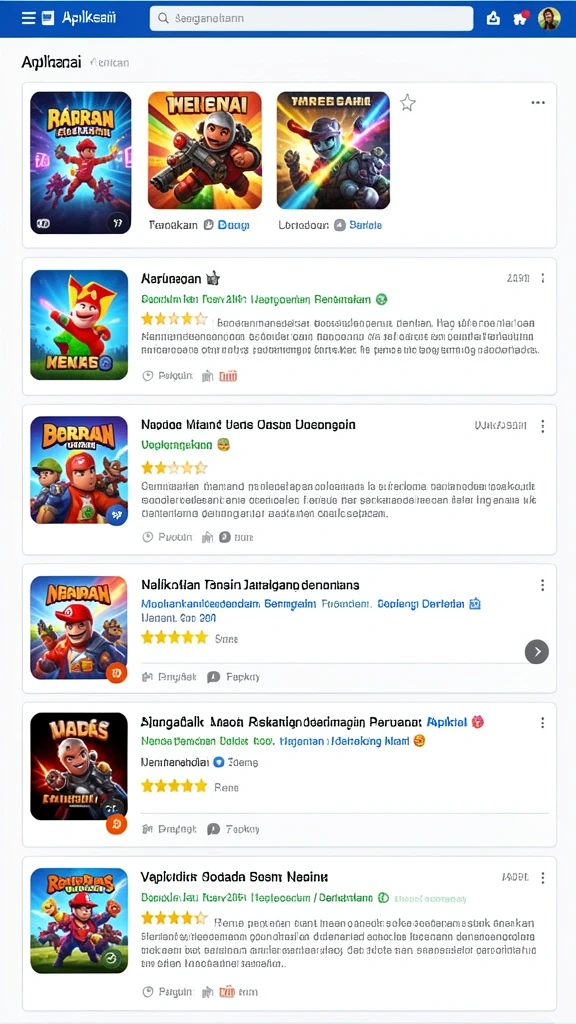576x1024 pixels.
Task: Open the hamburger menu in the top bar
Action: click(x=28, y=18)
